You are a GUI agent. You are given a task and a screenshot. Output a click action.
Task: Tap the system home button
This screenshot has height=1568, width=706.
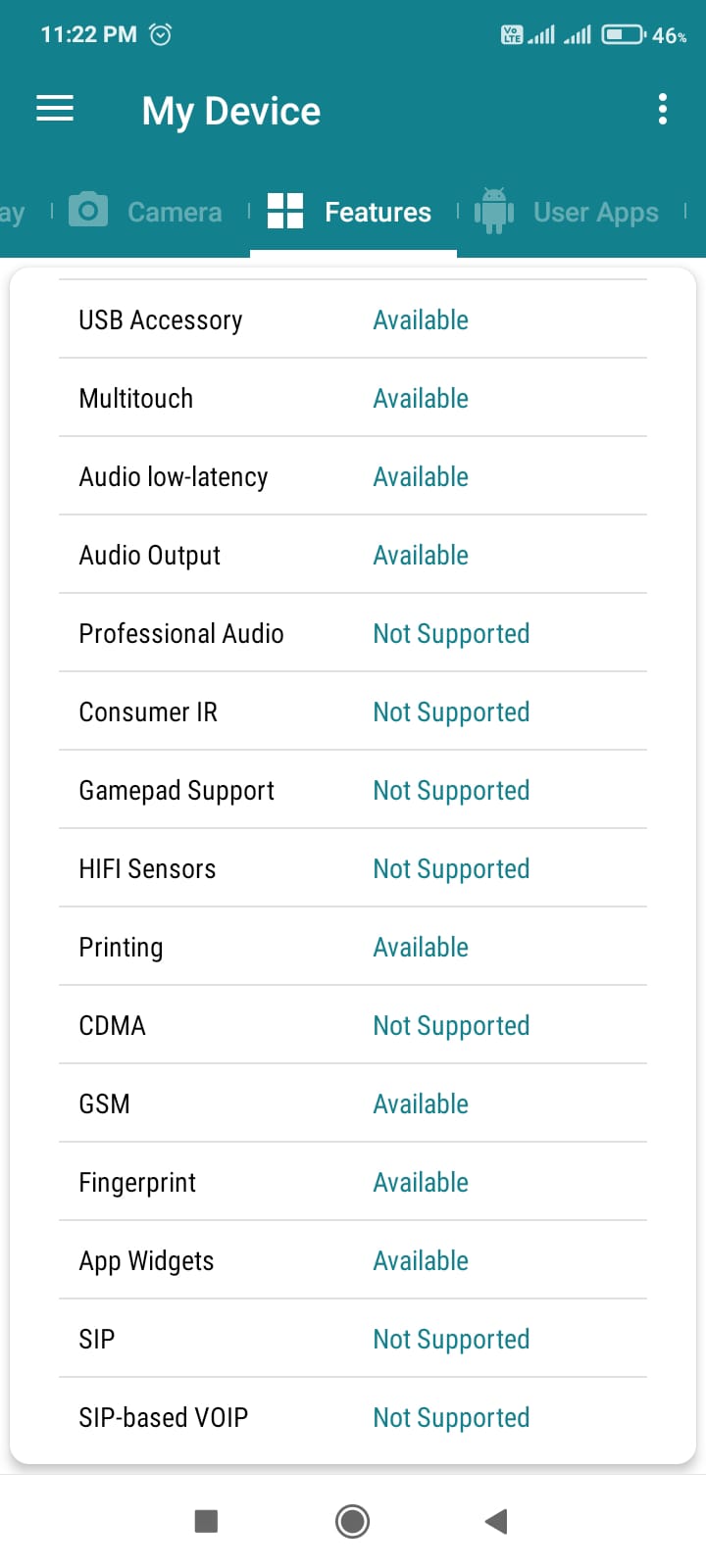click(352, 1521)
